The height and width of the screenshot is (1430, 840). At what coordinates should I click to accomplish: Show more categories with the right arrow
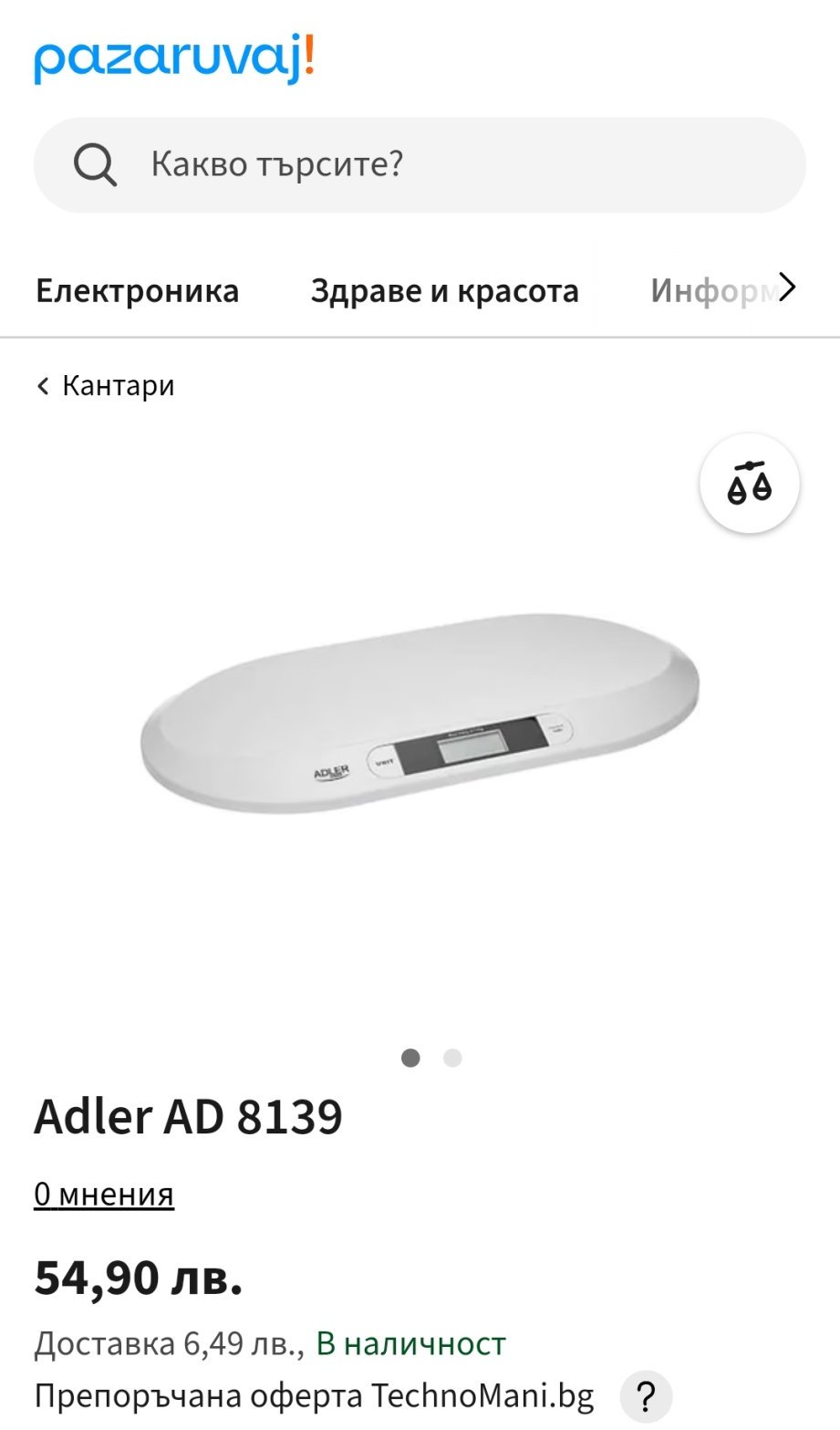[786, 288]
